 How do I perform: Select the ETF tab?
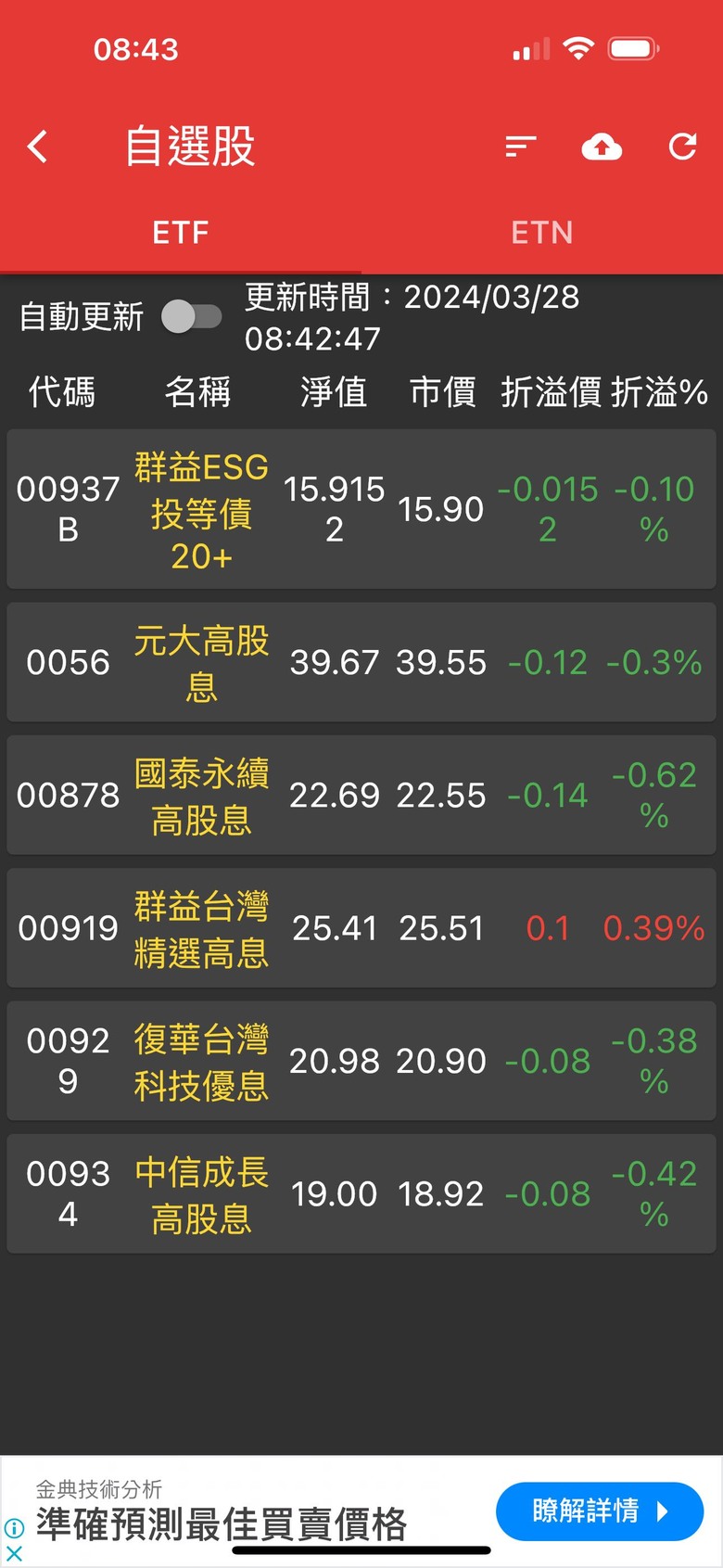coord(181,232)
